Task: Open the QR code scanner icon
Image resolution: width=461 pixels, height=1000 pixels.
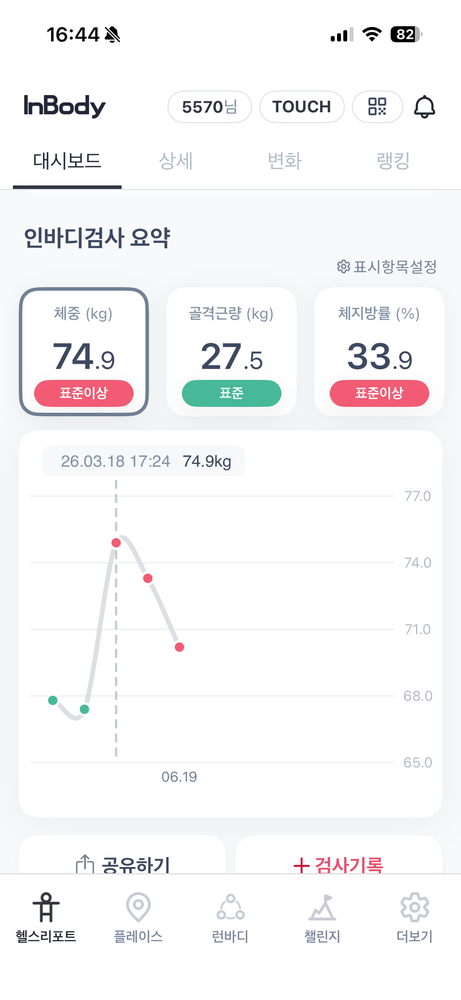Action: coord(377,107)
